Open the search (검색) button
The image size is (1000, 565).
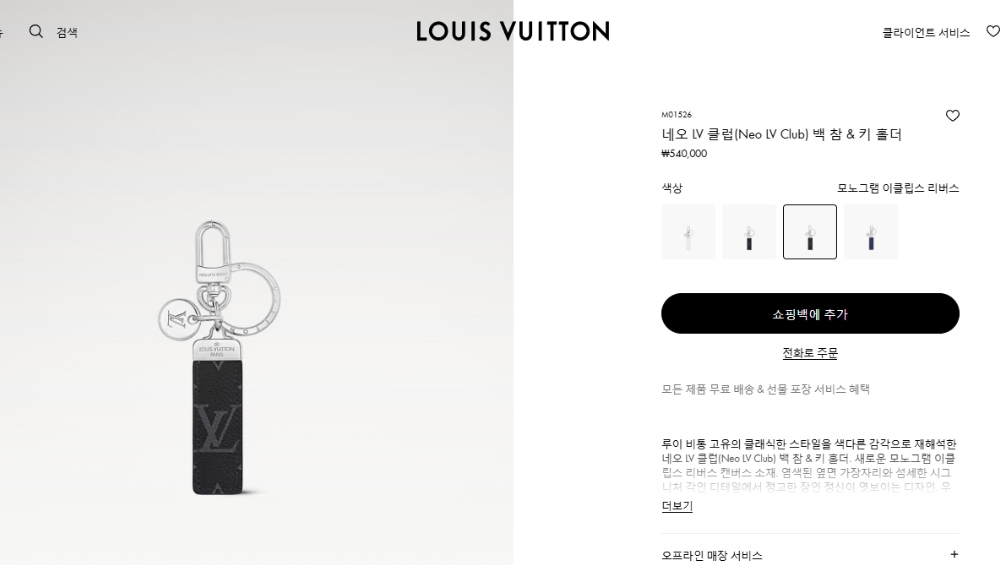click(53, 32)
